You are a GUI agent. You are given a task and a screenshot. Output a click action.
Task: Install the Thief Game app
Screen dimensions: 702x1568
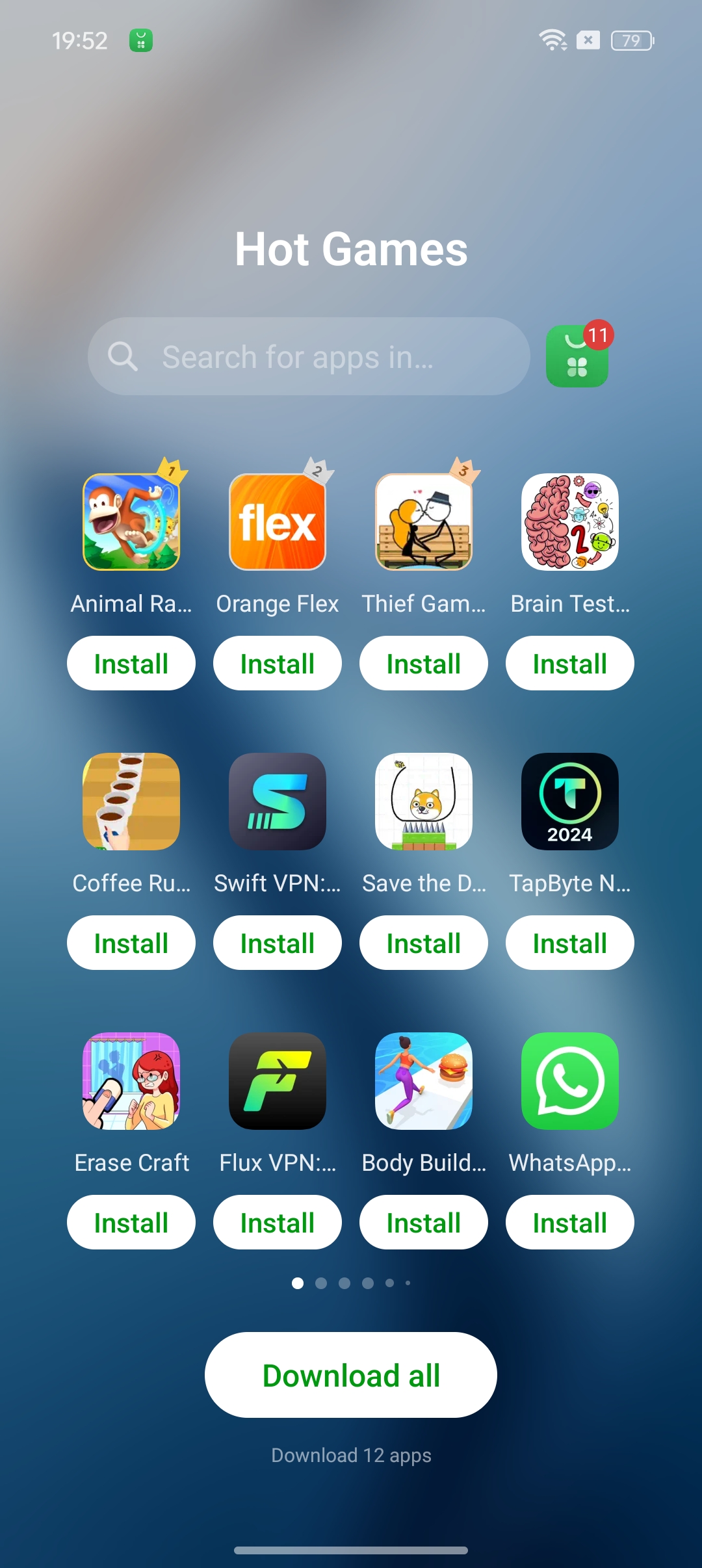click(424, 663)
